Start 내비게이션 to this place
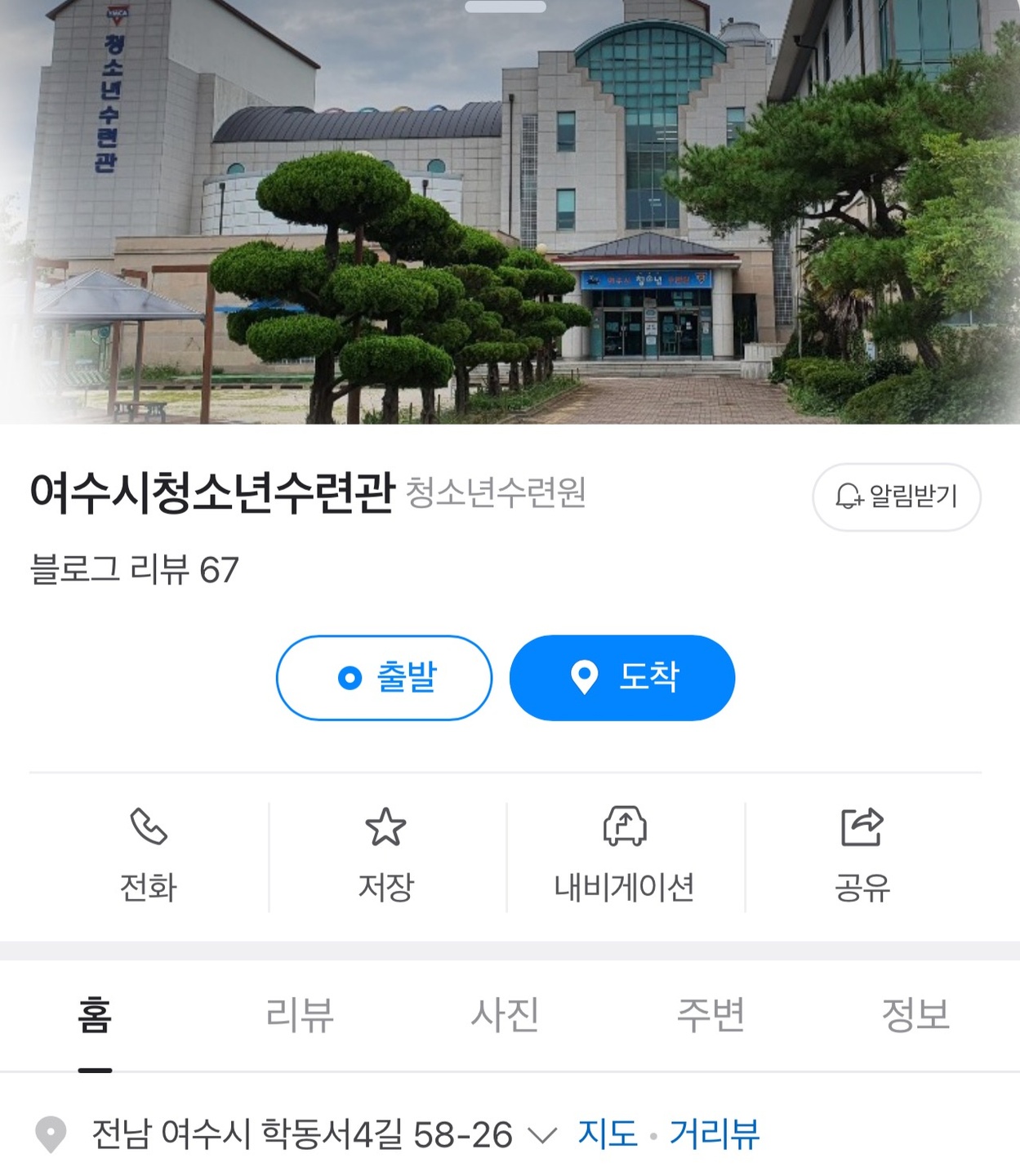This screenshot has height=1176, width=1020. tap(624, 856)
